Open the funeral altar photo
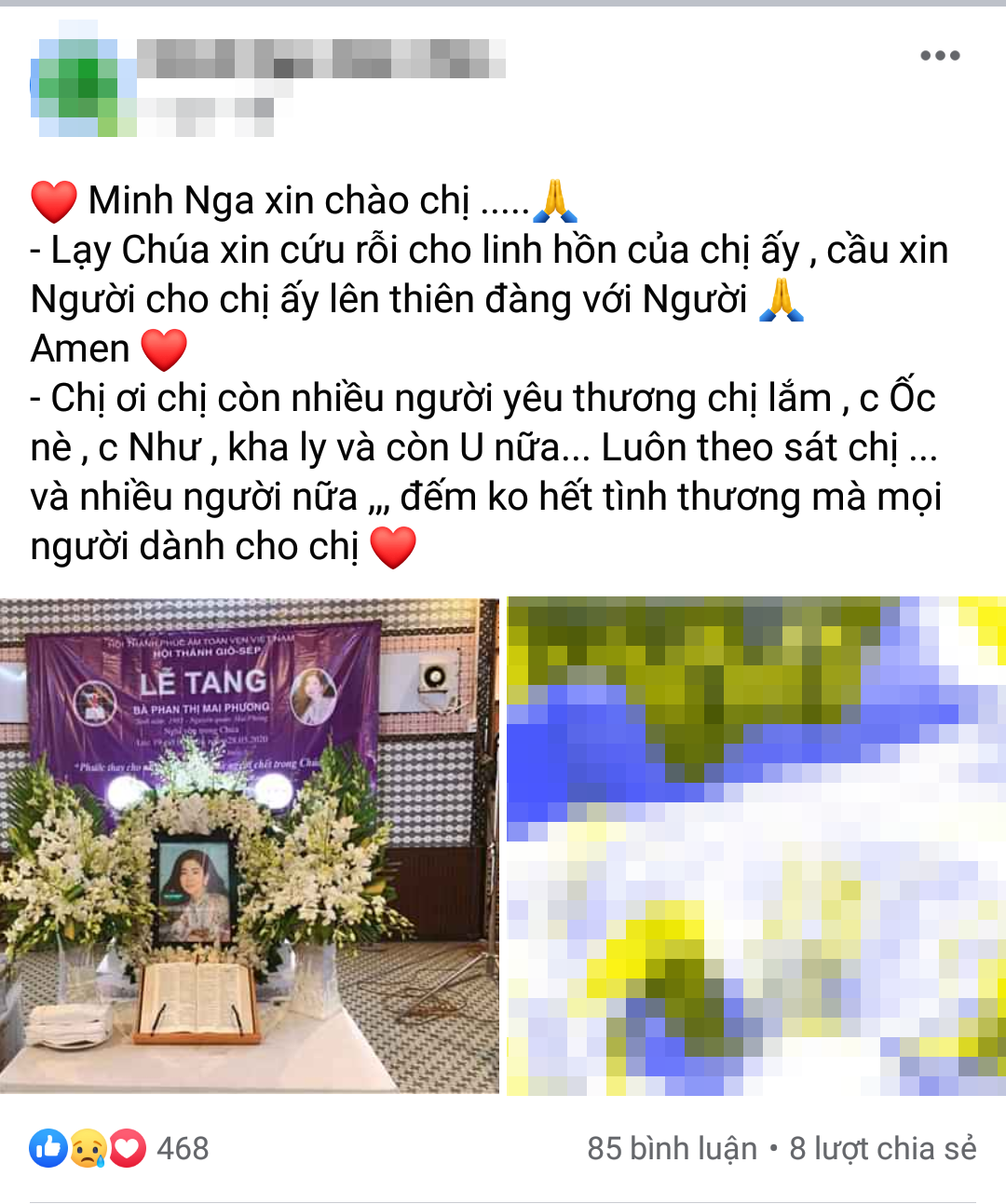The height and width of the screenshot is (1204, 1006). [x=250, y=845]
